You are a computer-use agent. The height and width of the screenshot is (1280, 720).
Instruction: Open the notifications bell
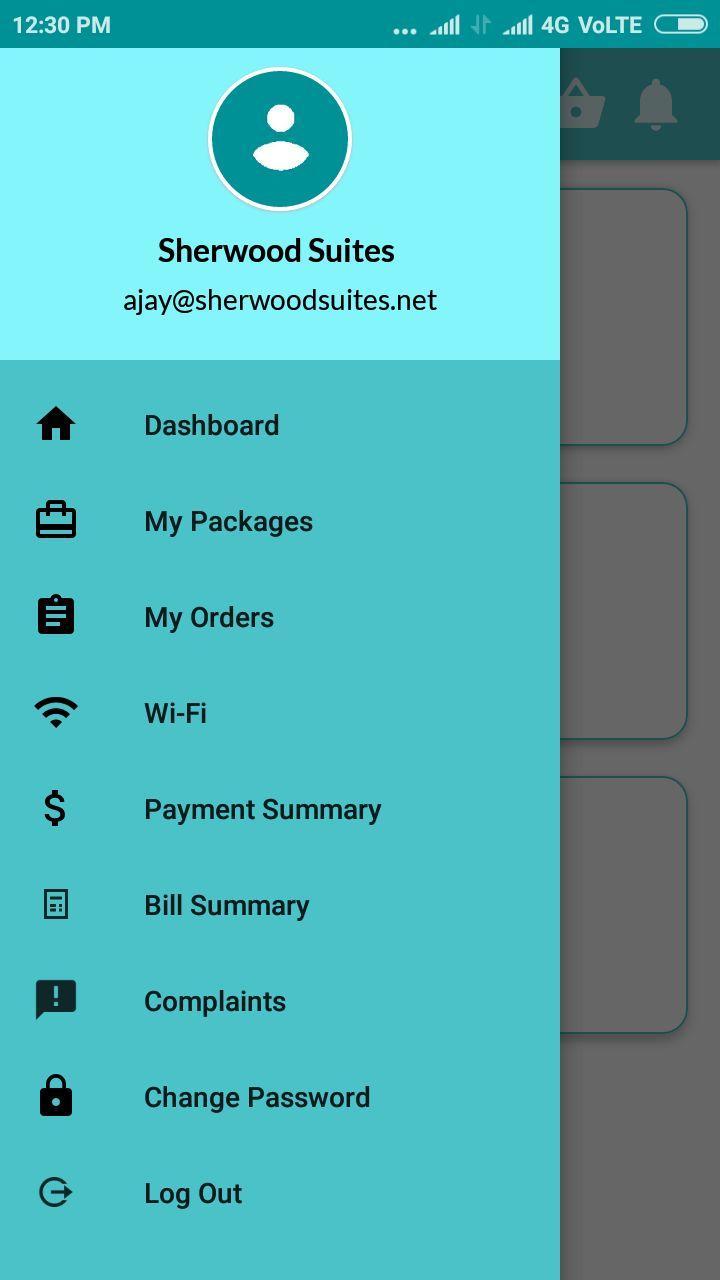tap(656, 104)
